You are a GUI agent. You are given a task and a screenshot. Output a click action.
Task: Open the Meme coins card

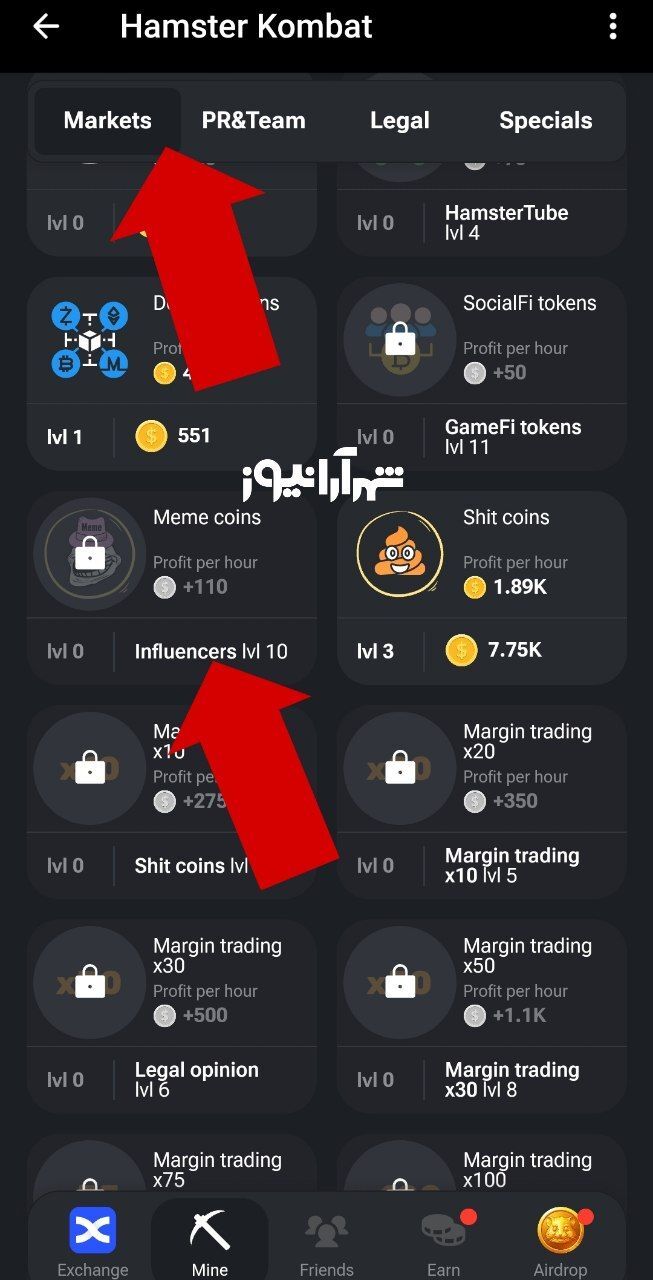(171, 586)
